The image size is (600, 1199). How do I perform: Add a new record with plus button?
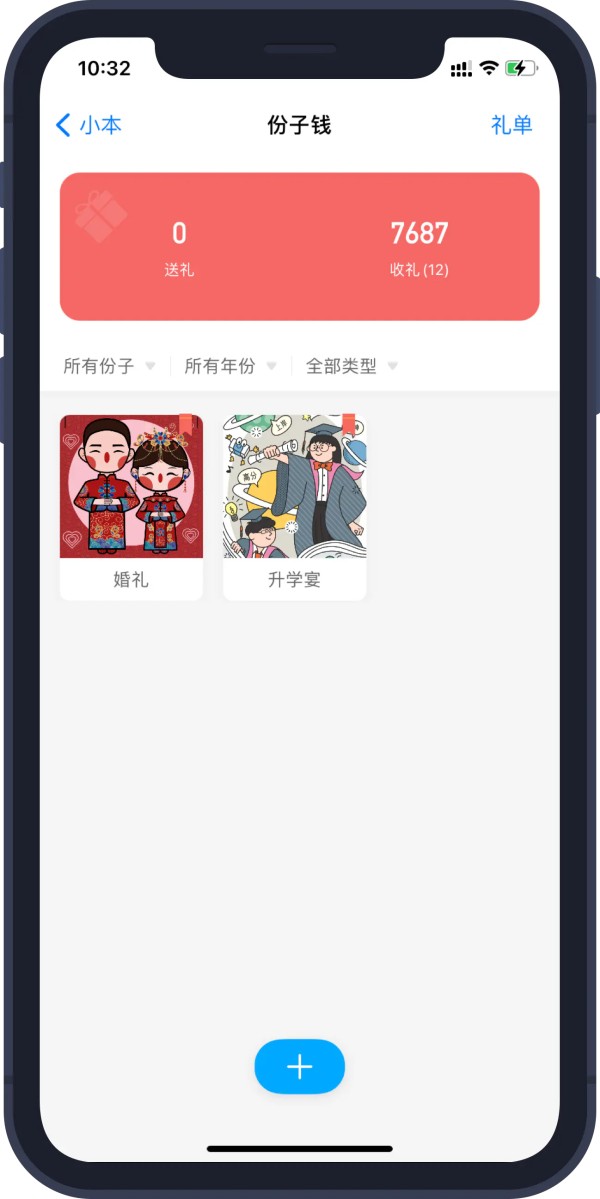(x=300, y=1067)
